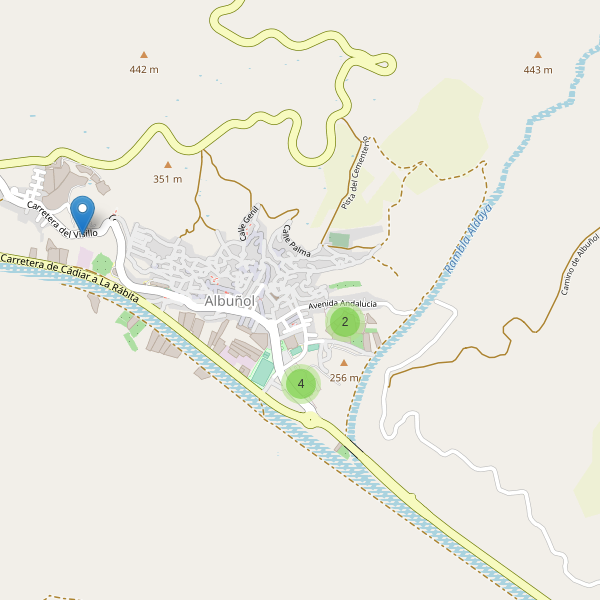Expand the green cluster marker showing 4
This screenshot has width=600, height=600.
pyautogui.click(x=301, y=384)
